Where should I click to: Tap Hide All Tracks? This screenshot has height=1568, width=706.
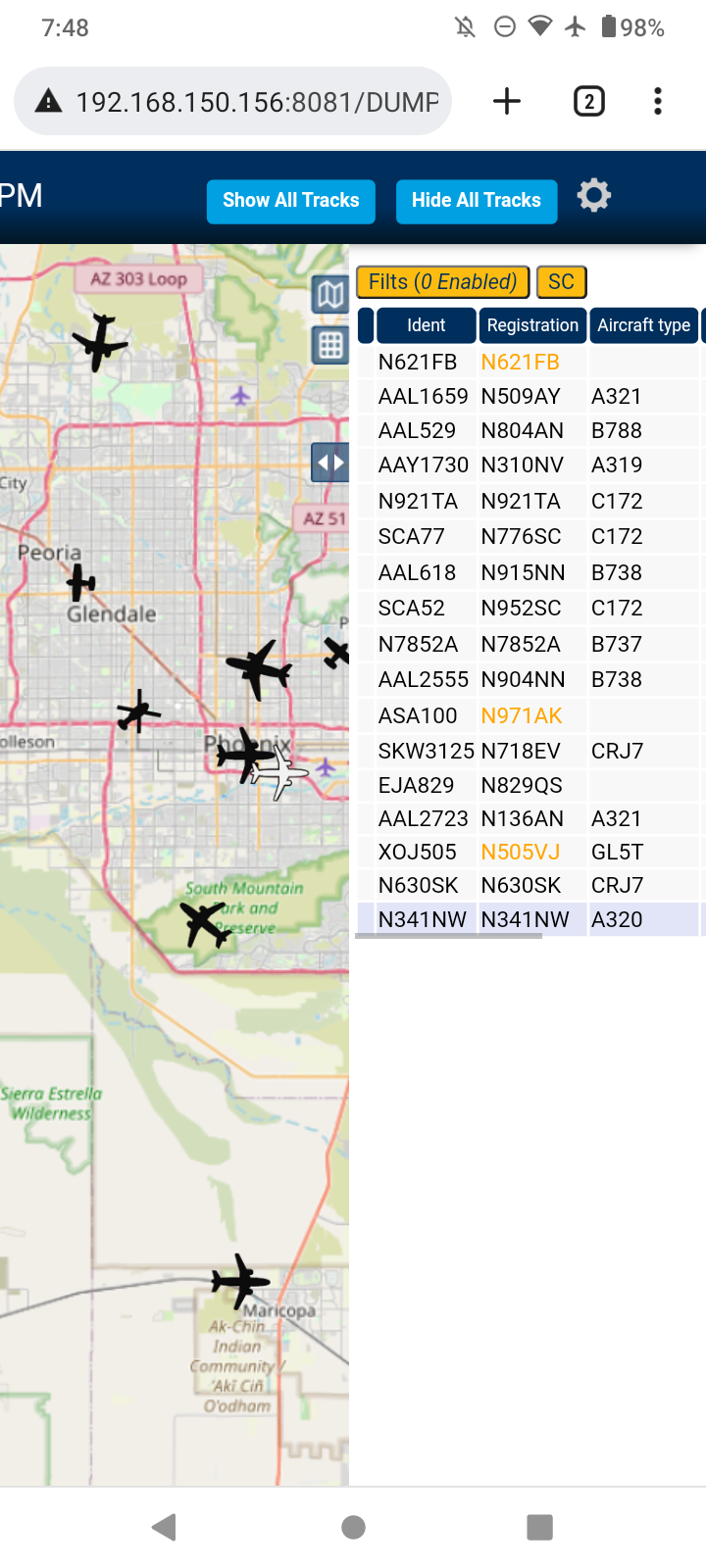(477, 201)
